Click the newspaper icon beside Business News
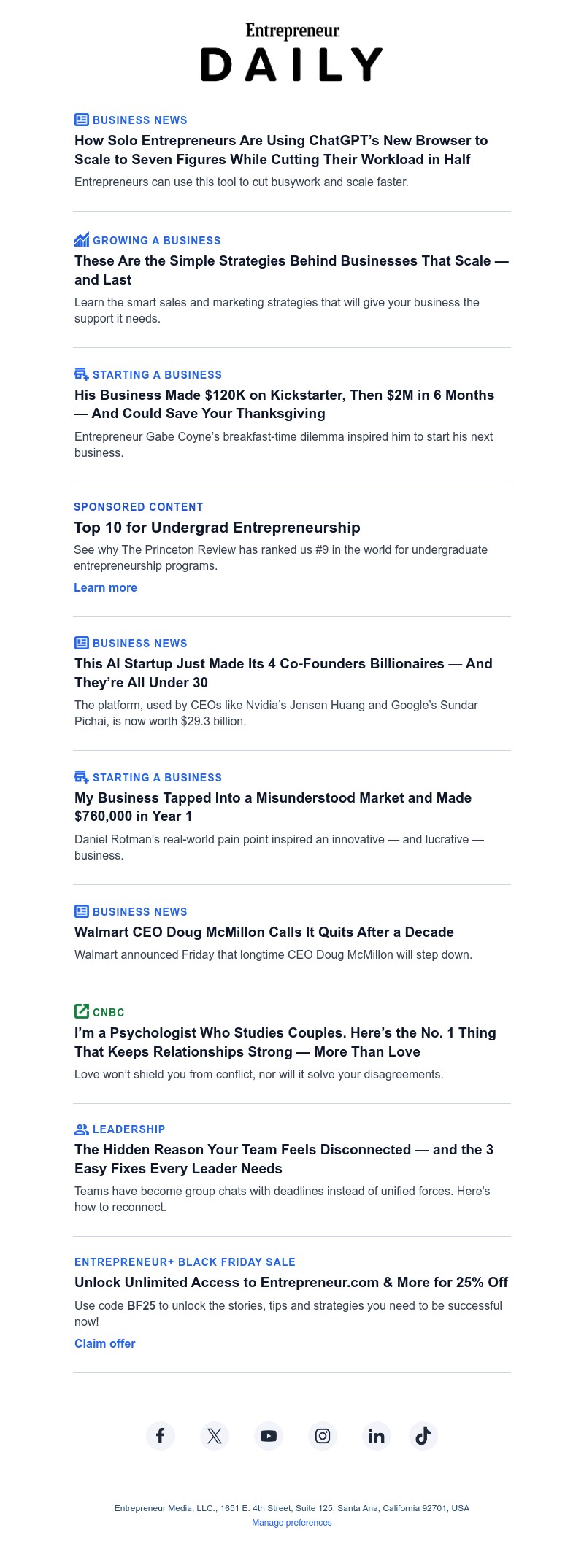The image size is (584, 1568). point(80,120)
